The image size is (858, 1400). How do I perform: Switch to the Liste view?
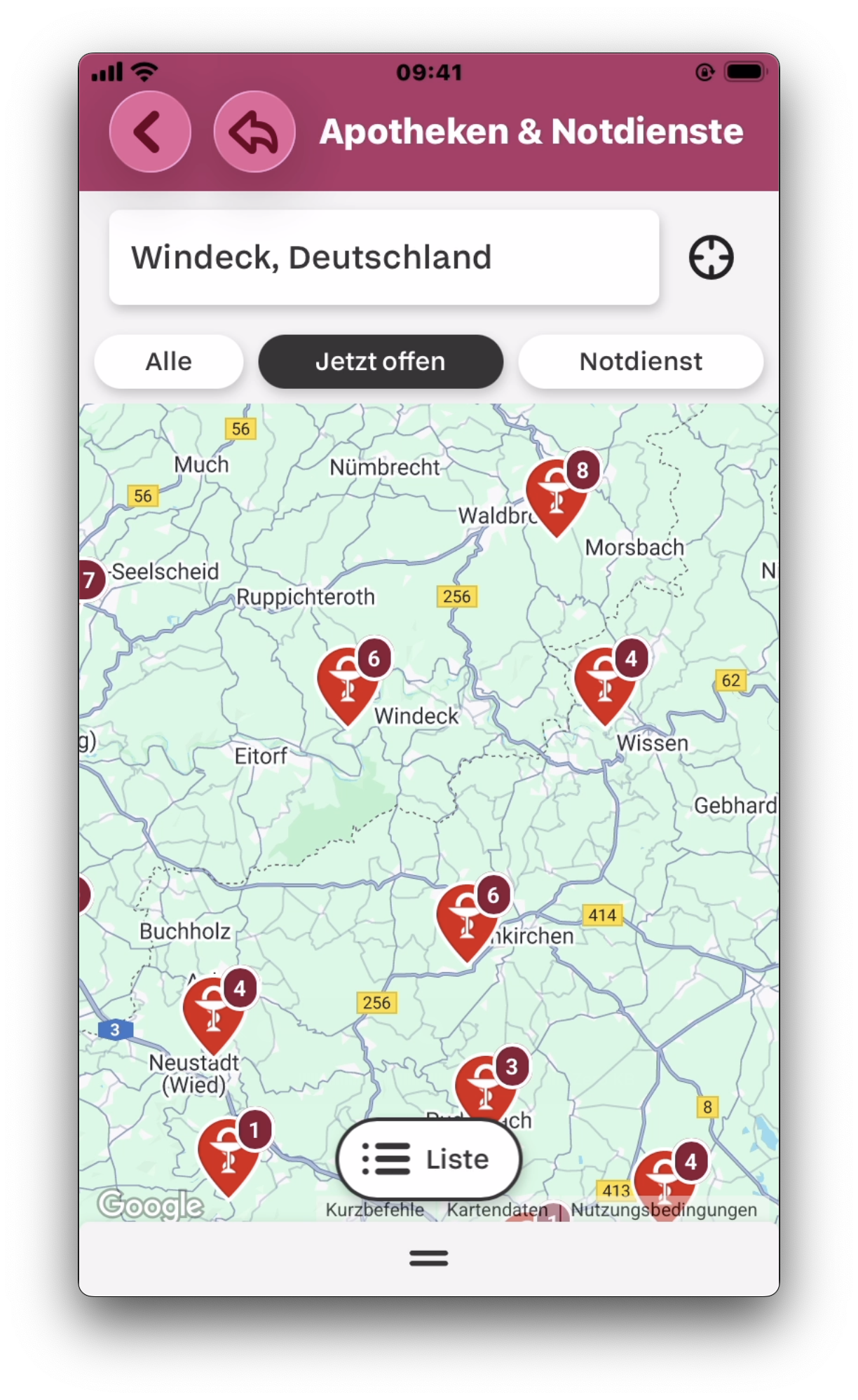429,1160
